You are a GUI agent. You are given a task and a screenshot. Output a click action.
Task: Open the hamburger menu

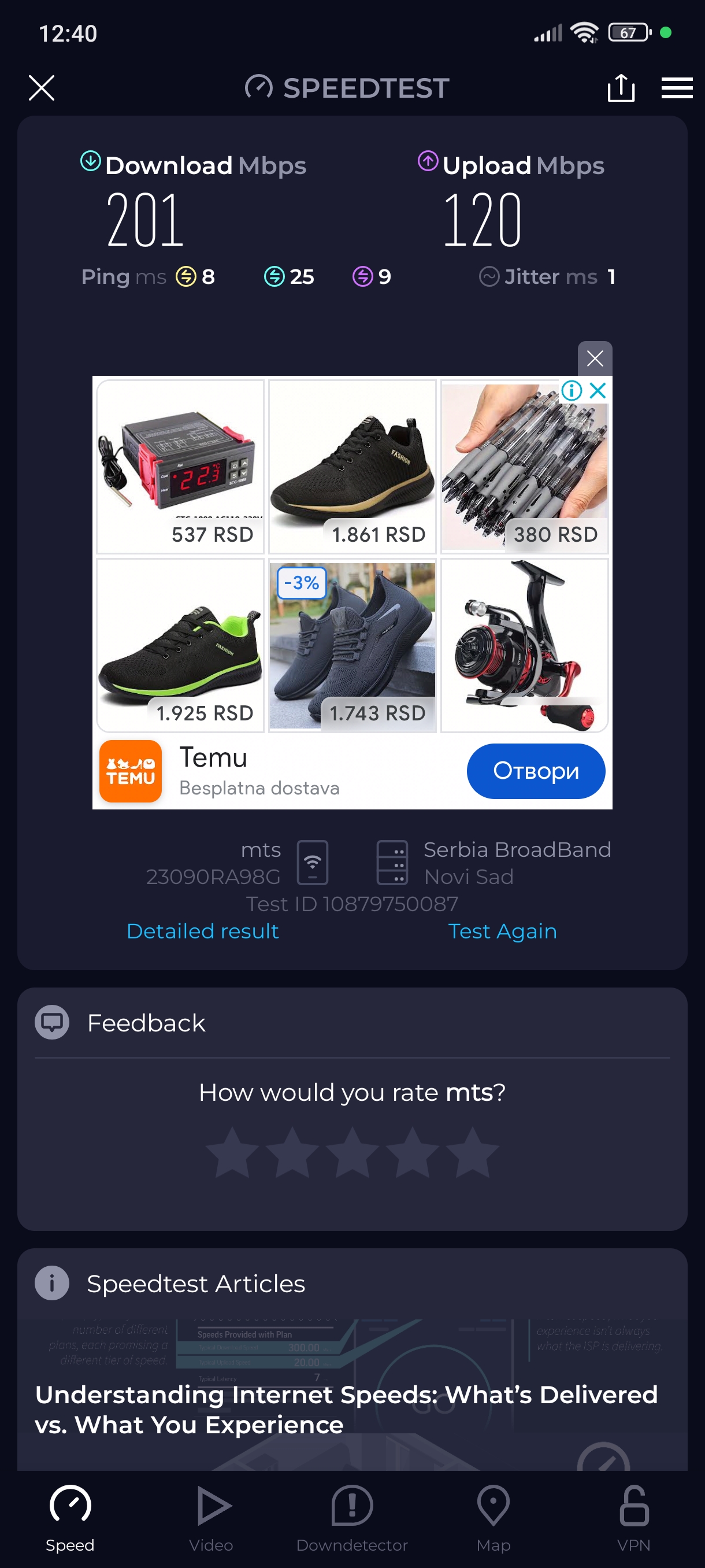coord(677,88)
